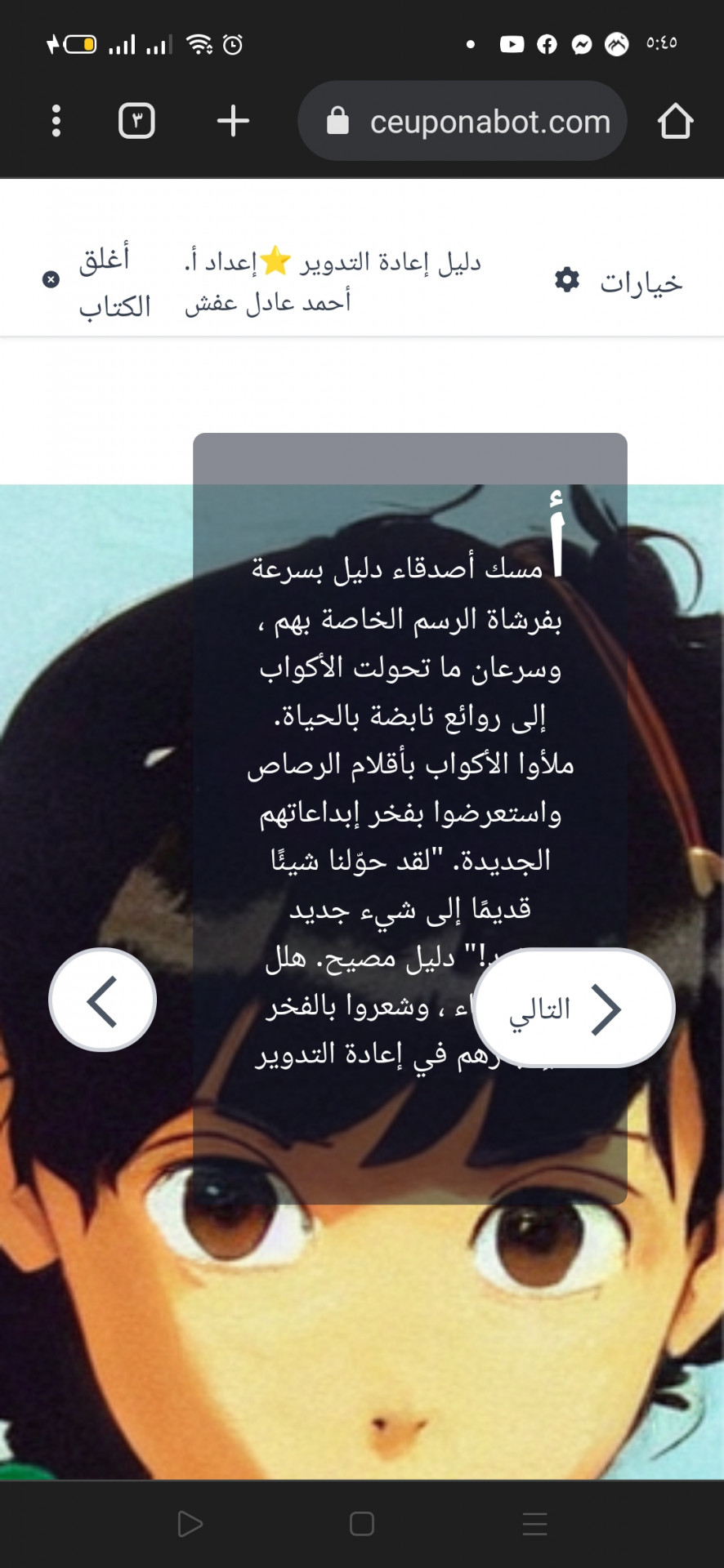The image size is (724, 1568).
Task: Open the خيارات options settings
Action: coord(618,282)
